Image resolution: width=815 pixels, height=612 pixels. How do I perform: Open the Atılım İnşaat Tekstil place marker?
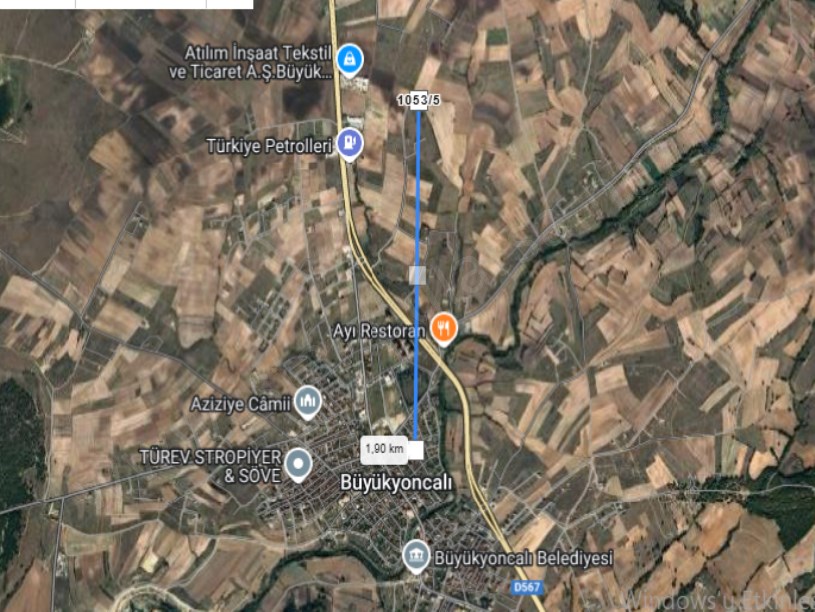[348, 59]
